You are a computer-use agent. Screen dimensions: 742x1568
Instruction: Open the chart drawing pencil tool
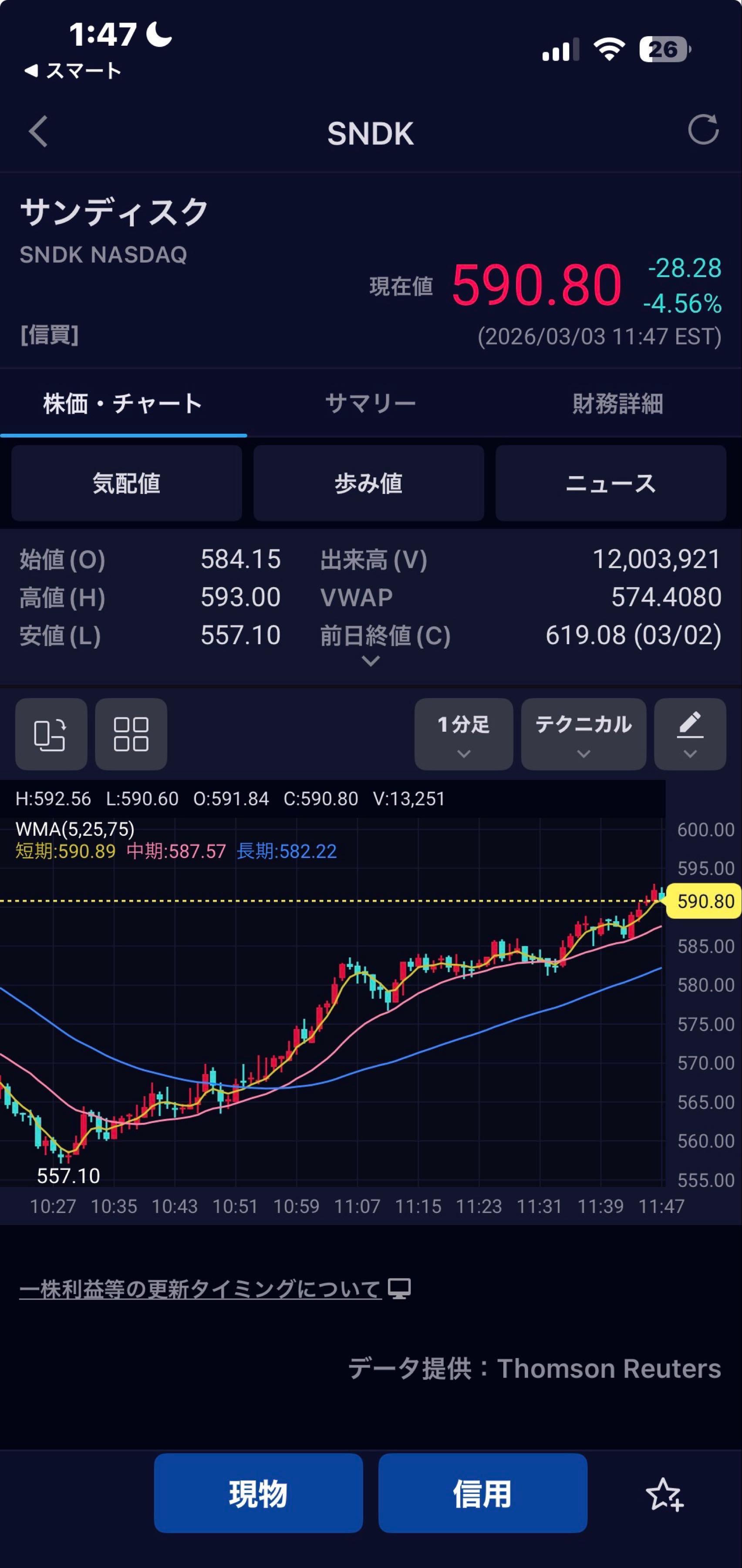coord(690,734)
